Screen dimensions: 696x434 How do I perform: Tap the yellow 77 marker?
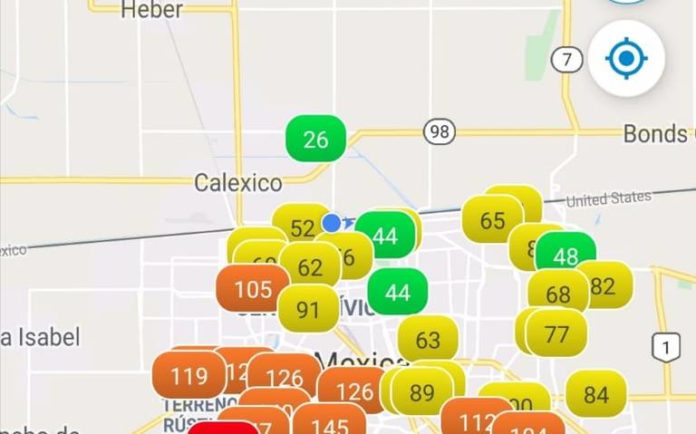[x=556, y=333]
